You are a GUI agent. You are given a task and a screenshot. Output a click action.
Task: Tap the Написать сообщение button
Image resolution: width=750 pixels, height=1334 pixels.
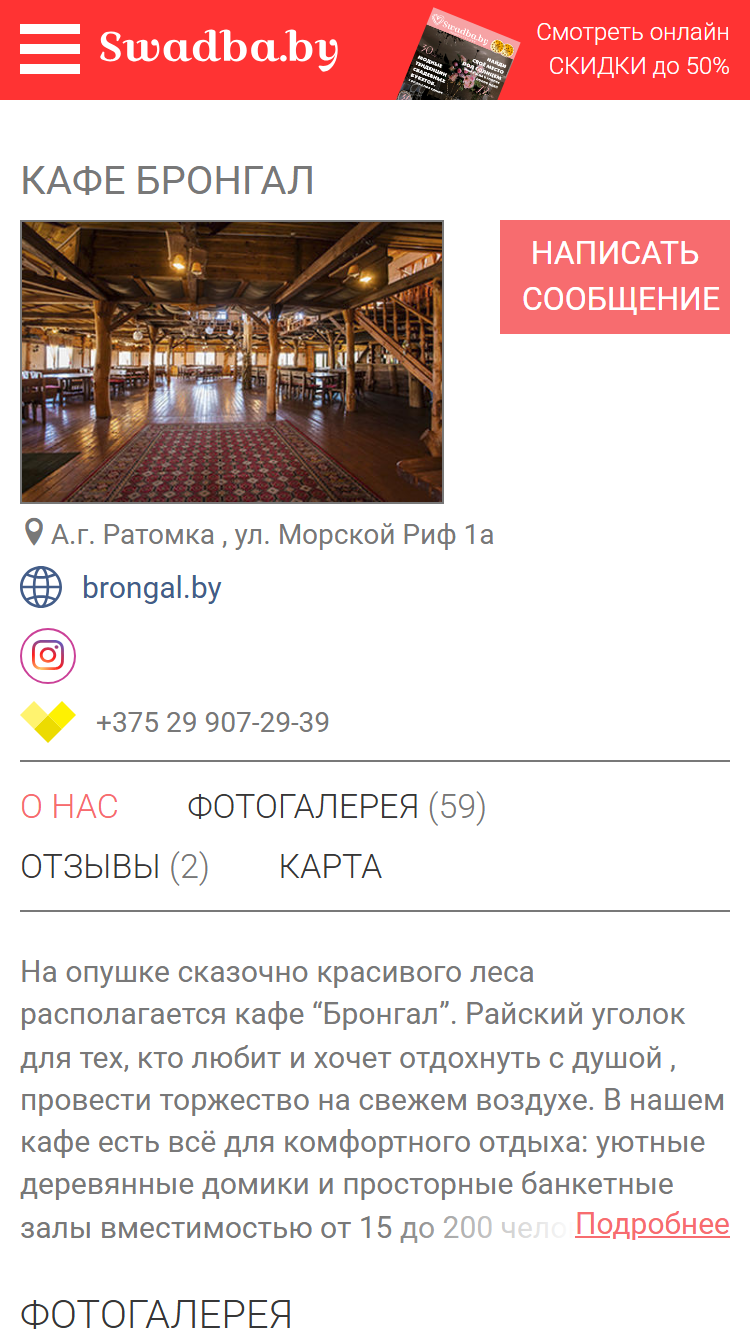click(615, 277)
